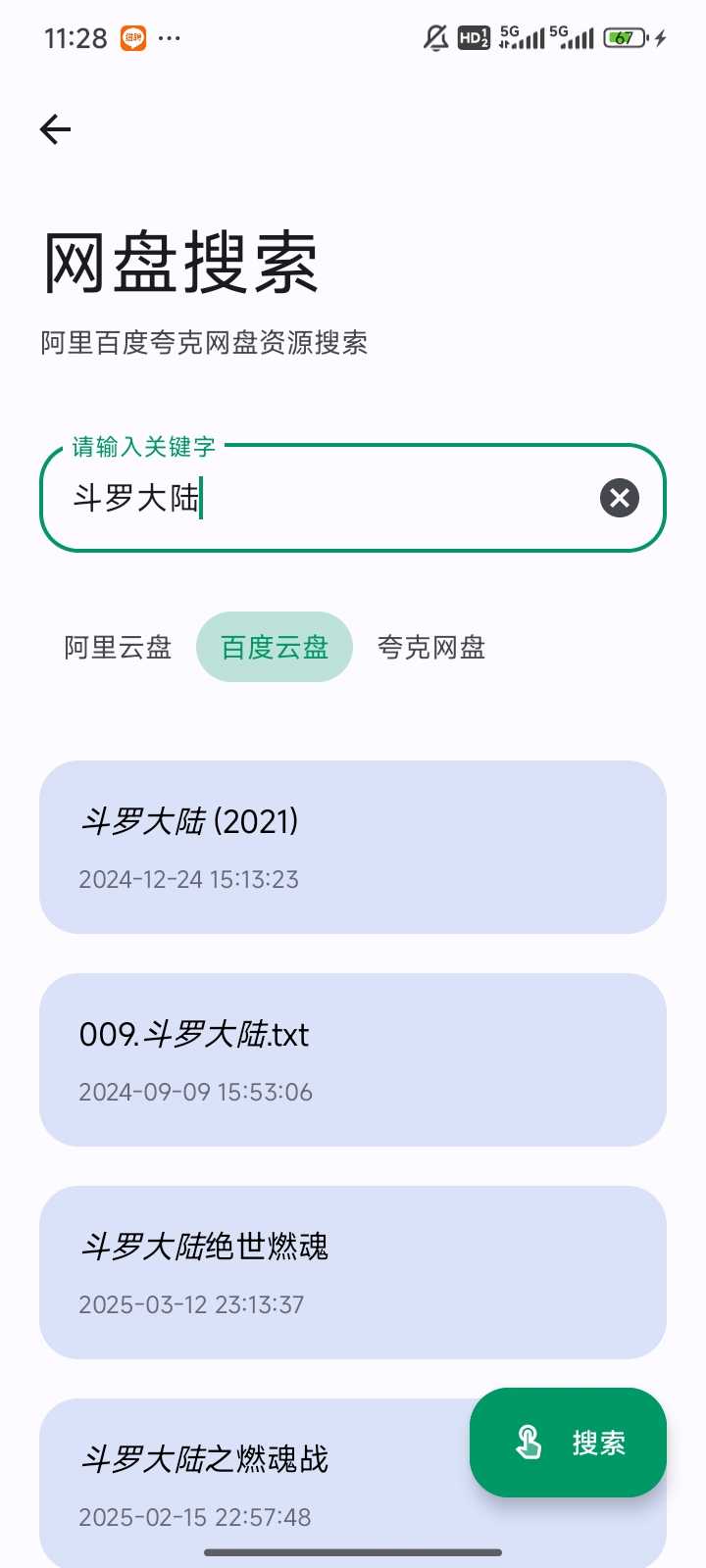
Task: Tap the finger gesture icon on the search button
Action: tap(529, 1443)
